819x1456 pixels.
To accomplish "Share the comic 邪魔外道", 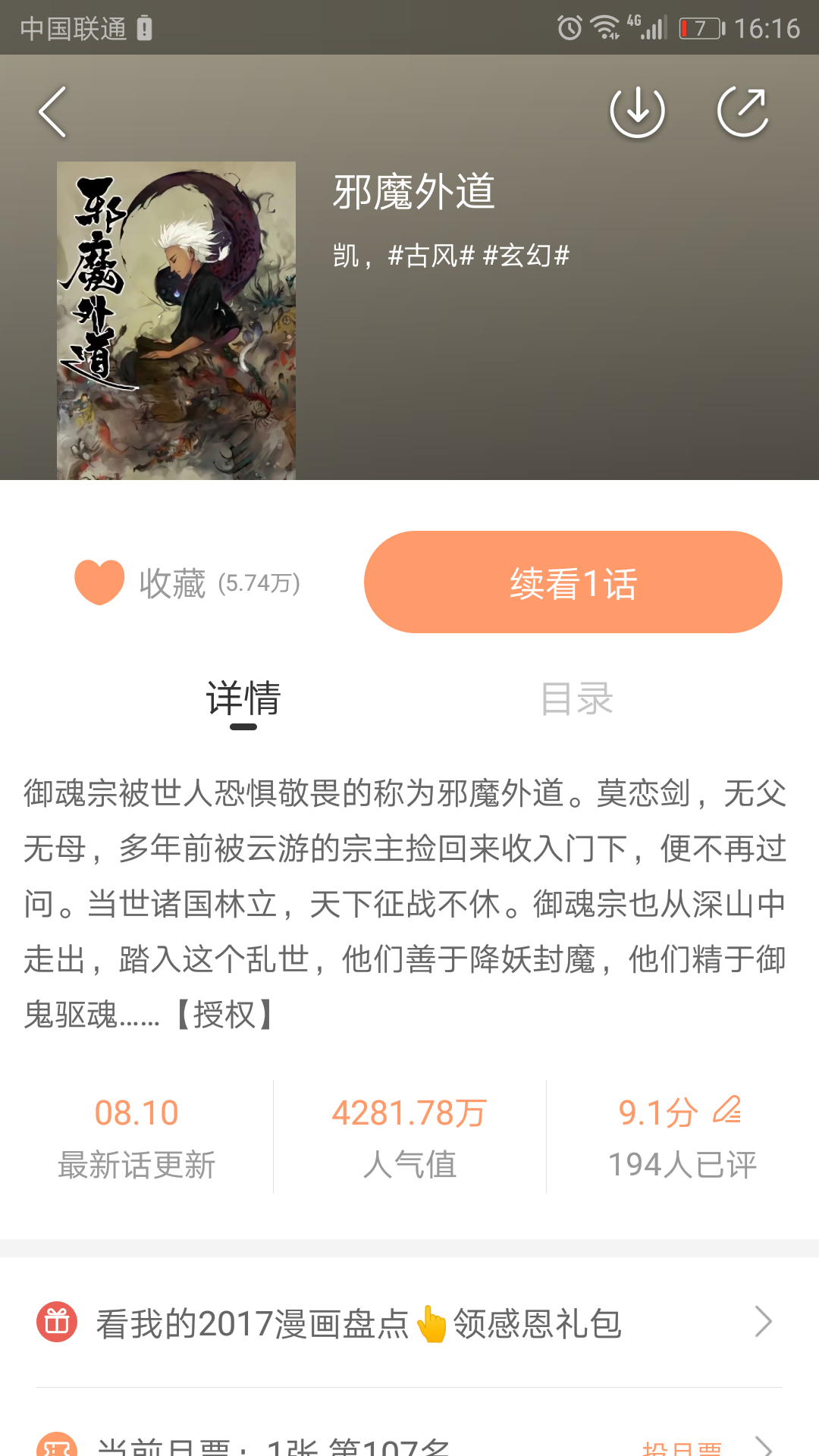I will pos(743,111).
